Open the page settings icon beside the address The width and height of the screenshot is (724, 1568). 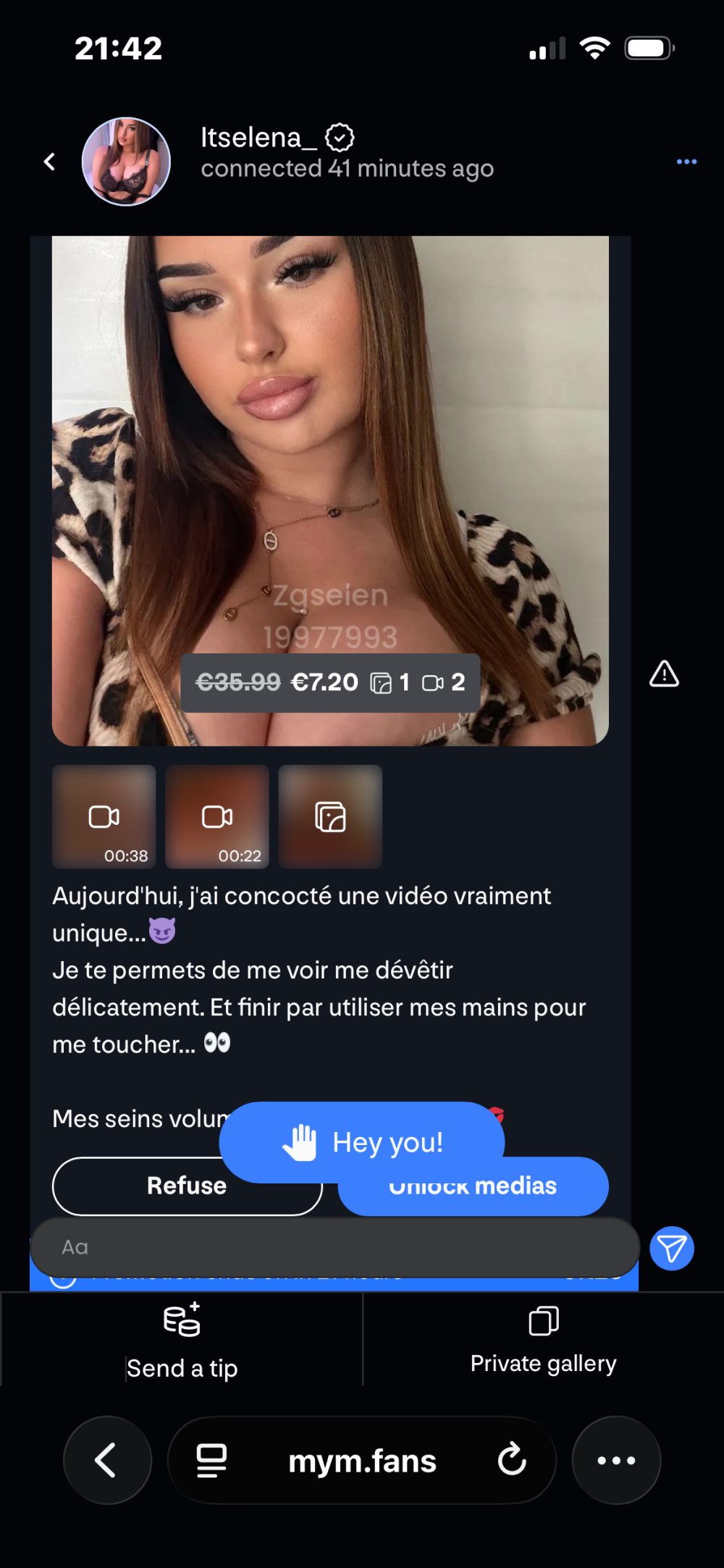(211, 1460)
